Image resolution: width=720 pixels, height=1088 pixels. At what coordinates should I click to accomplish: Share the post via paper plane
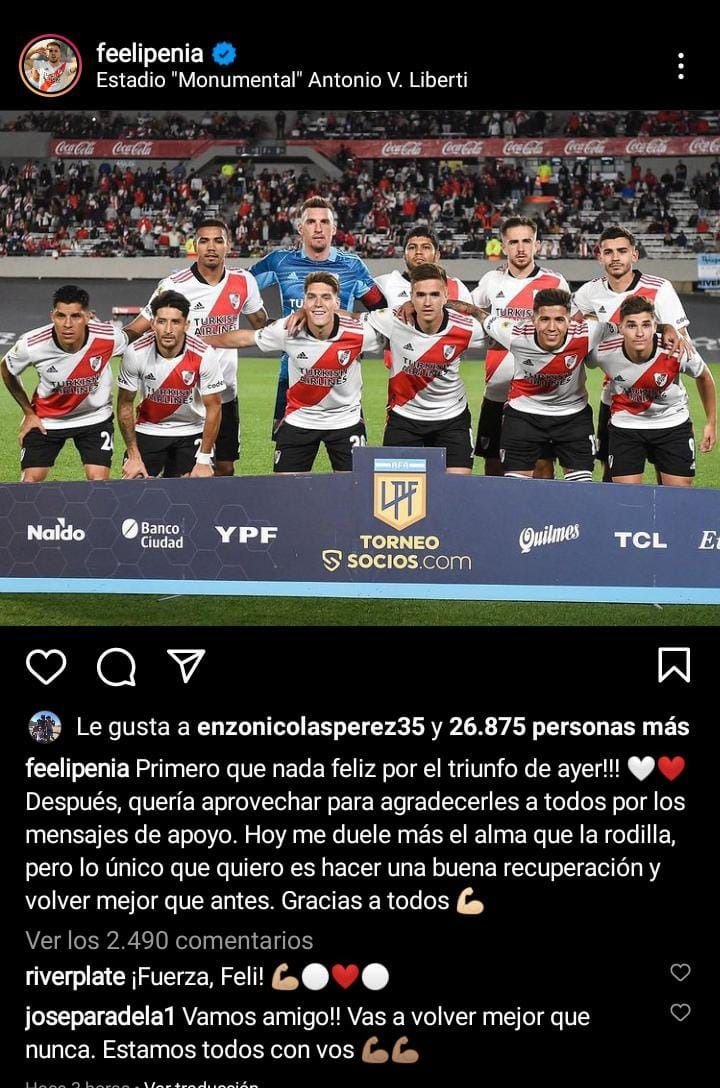pos(186,665)
